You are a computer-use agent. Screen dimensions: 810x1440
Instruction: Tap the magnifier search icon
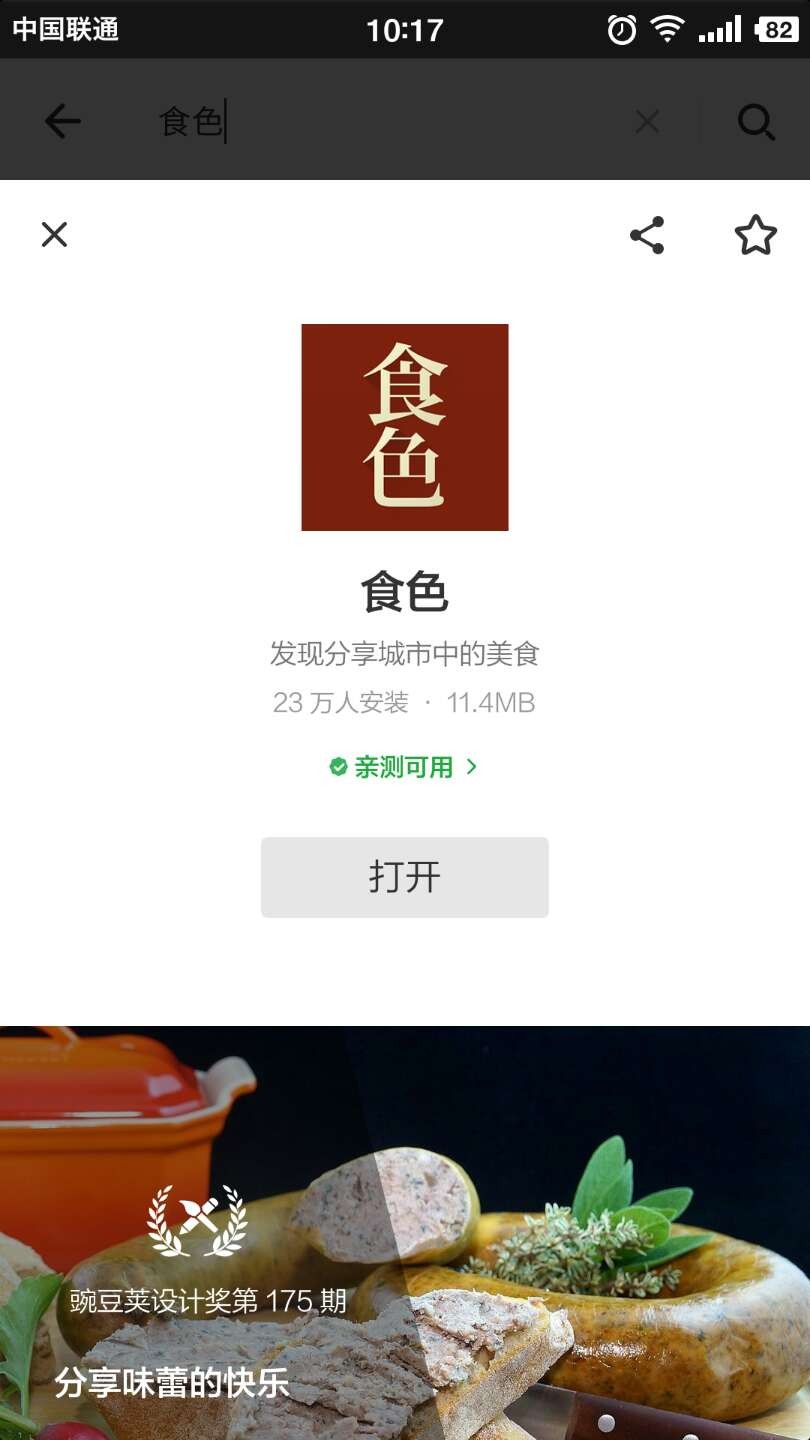(756, 122)
